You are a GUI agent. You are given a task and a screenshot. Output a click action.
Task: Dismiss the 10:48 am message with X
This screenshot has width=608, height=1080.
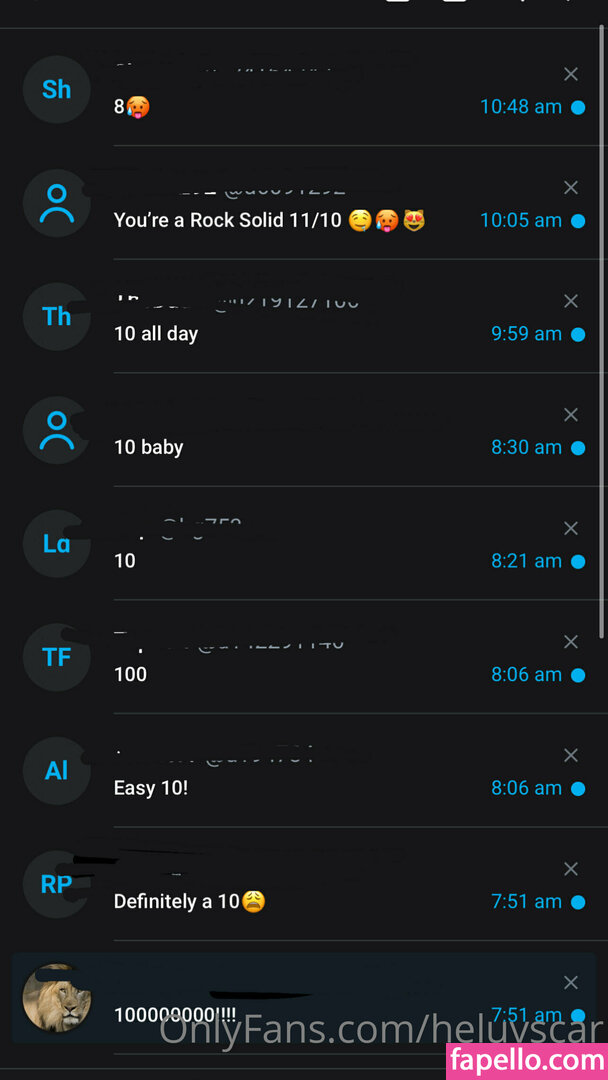coord(571,74)
